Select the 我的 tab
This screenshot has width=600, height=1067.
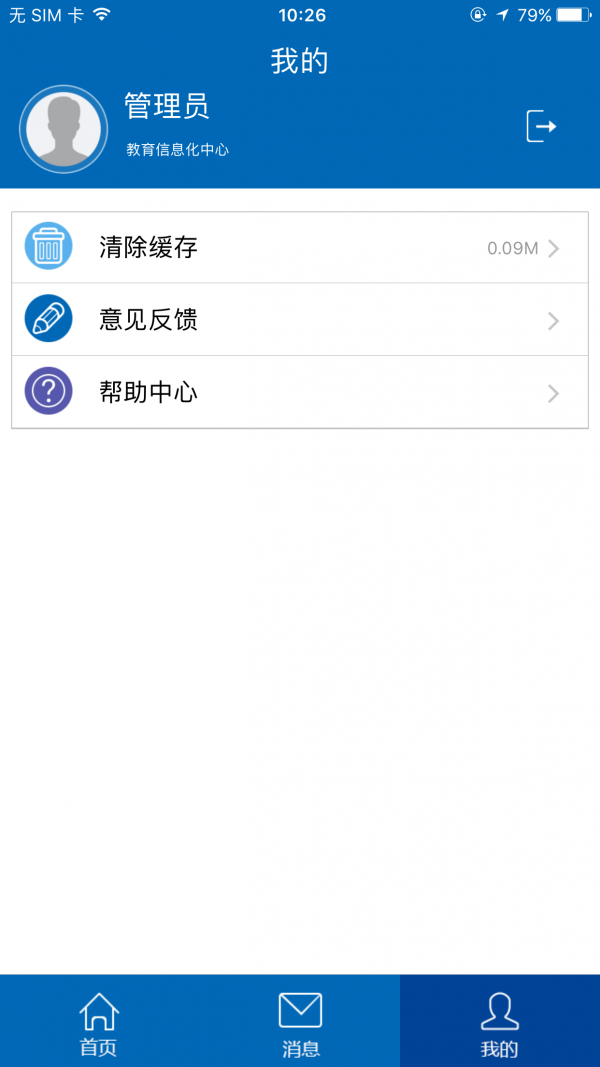pos(500,1021)
